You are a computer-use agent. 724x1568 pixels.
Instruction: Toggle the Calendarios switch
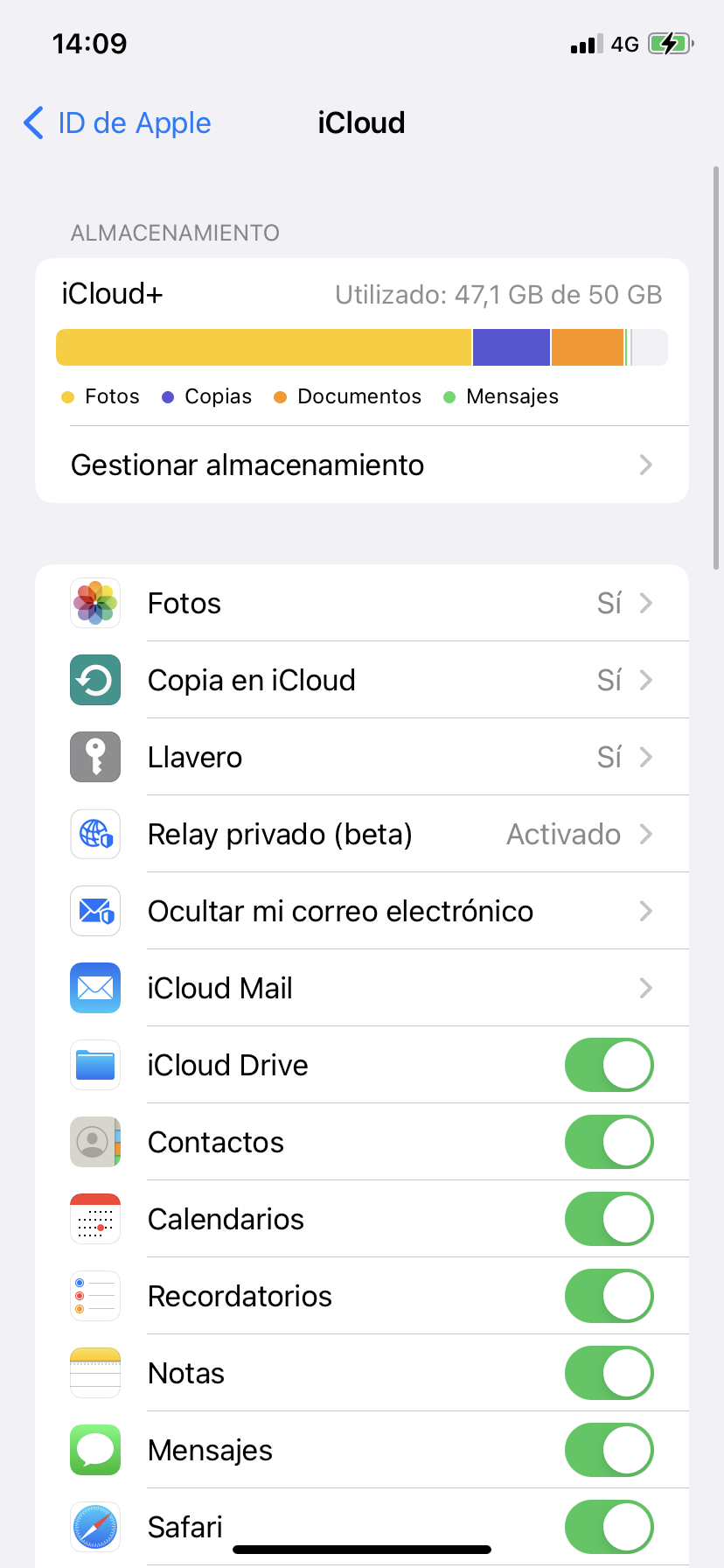609,1219
